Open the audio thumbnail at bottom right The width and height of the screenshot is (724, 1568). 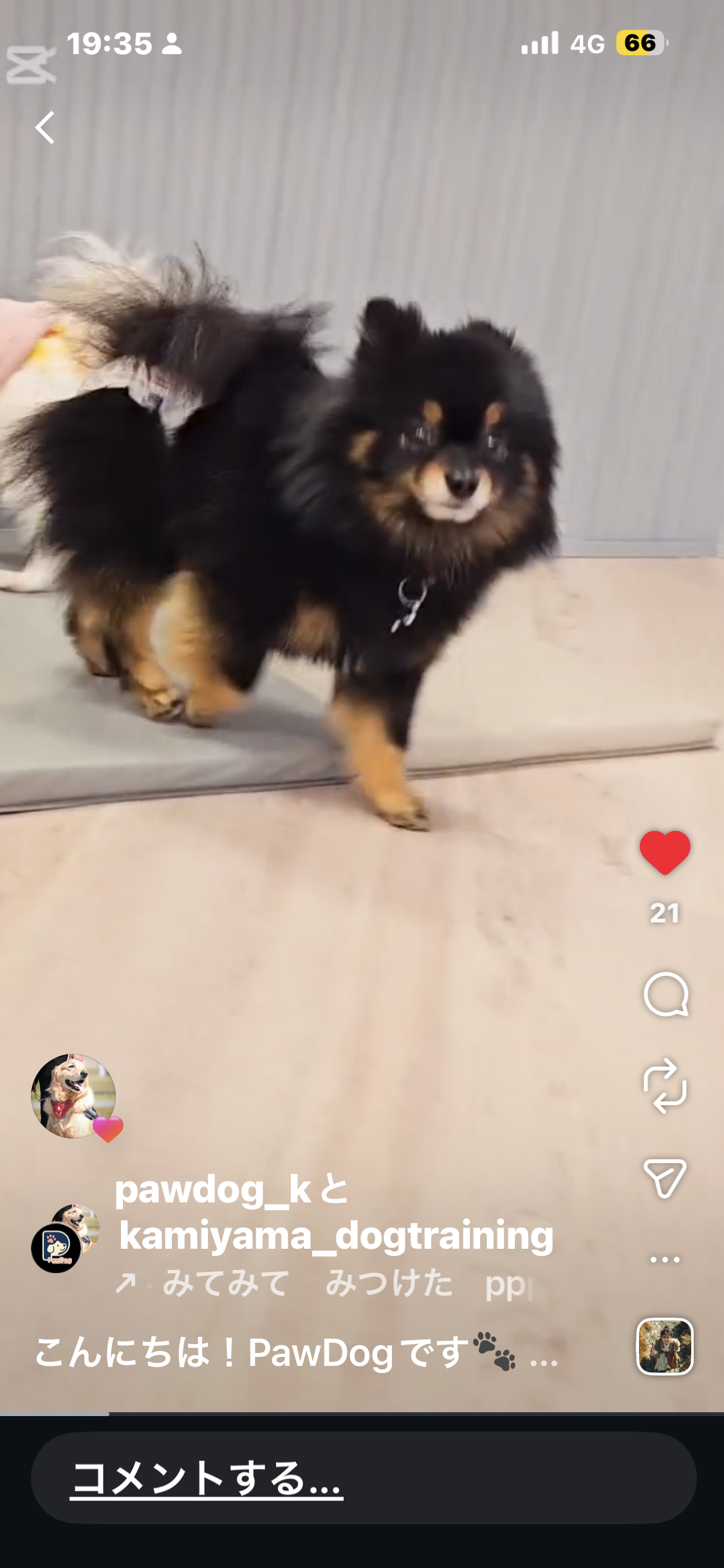(x=665, y=1347)
